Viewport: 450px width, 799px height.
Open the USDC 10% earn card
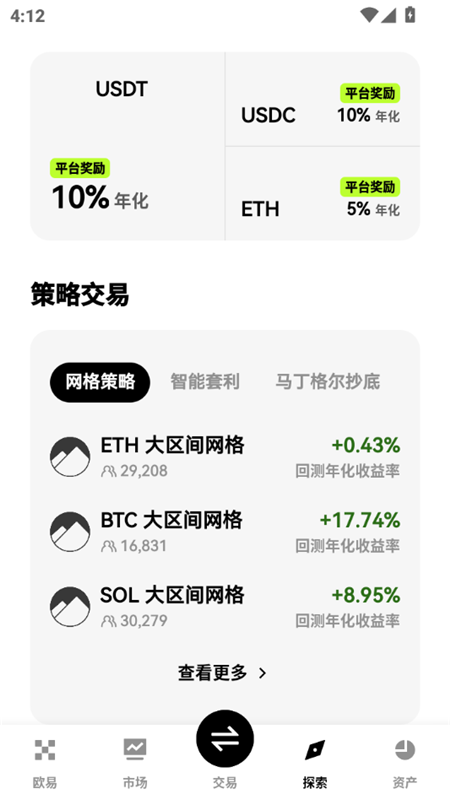[323, 99]
